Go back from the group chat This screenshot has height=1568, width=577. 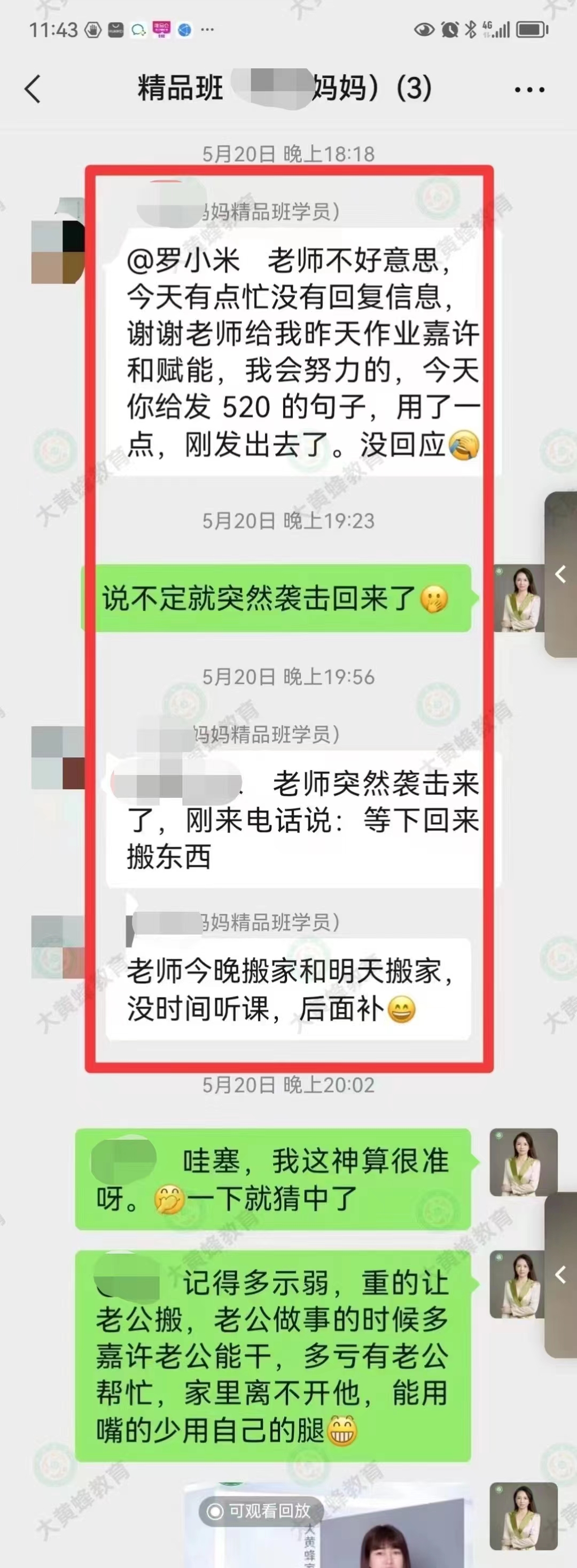[33, 90]
